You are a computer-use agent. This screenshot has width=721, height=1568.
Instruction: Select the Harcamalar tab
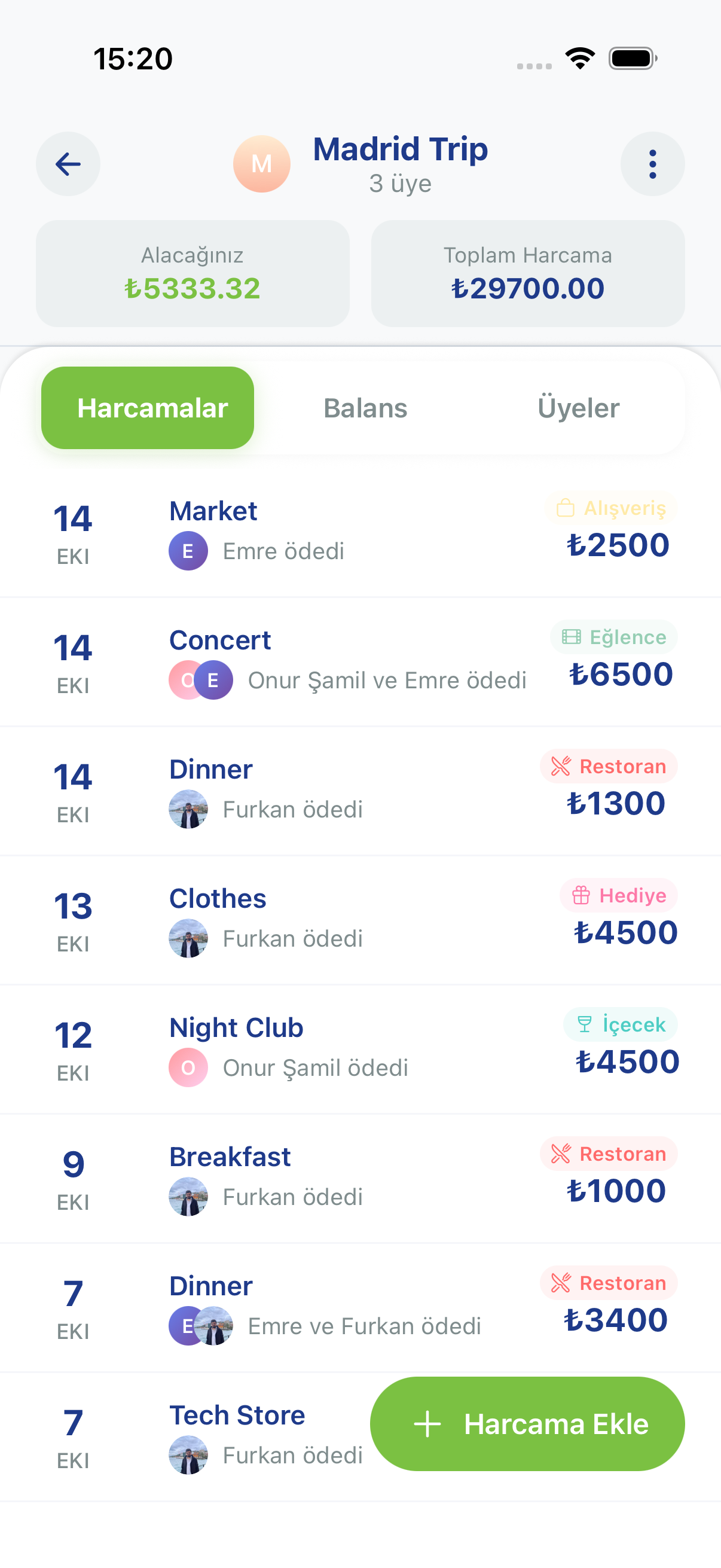click(147, 408)
